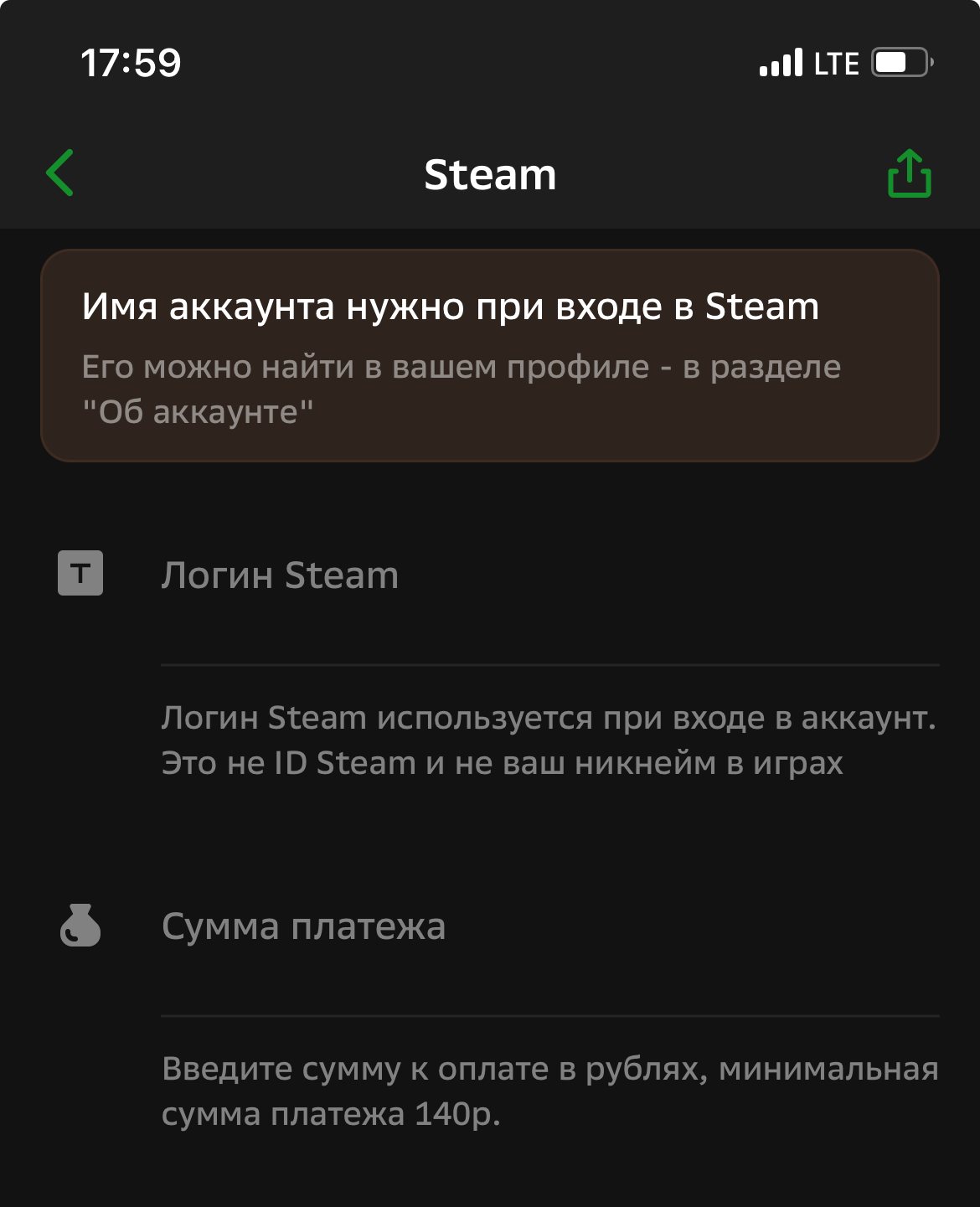980x1207 pixels.
Task: Tap the Логин Steam input field
Action: click(549, 576)
